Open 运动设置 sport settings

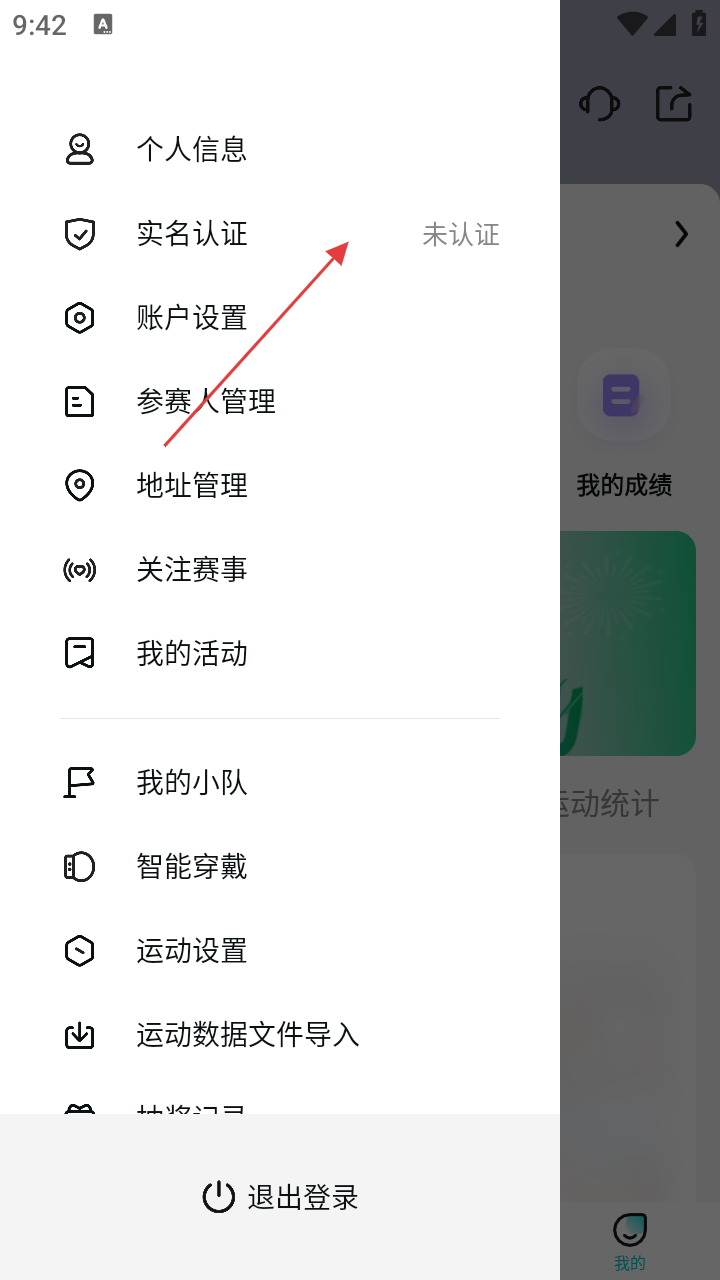(x=191, y=951)
